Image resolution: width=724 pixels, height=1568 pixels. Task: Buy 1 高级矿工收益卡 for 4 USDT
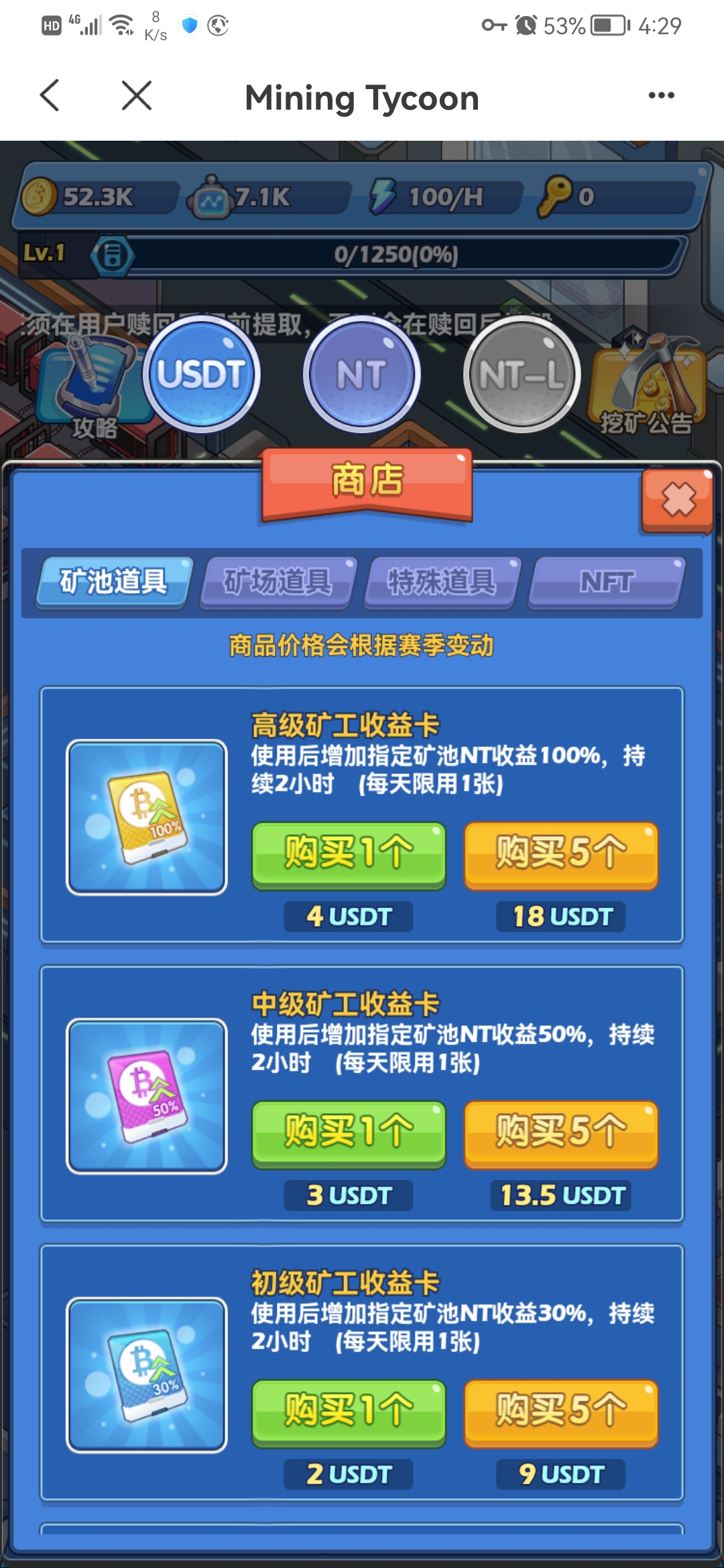349,854
